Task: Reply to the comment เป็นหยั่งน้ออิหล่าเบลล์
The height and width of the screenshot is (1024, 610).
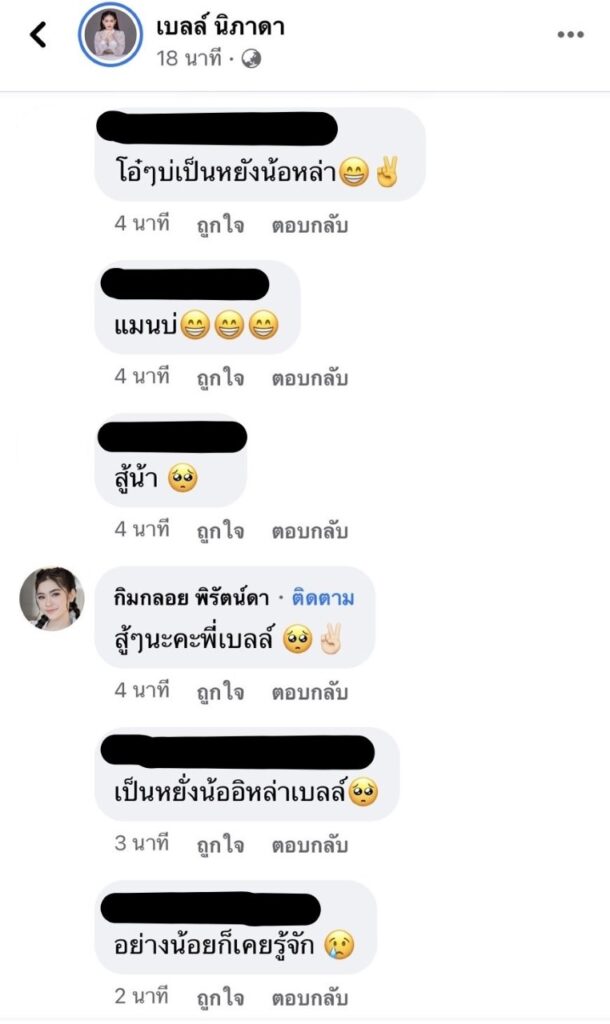Action: coord(309,844)
